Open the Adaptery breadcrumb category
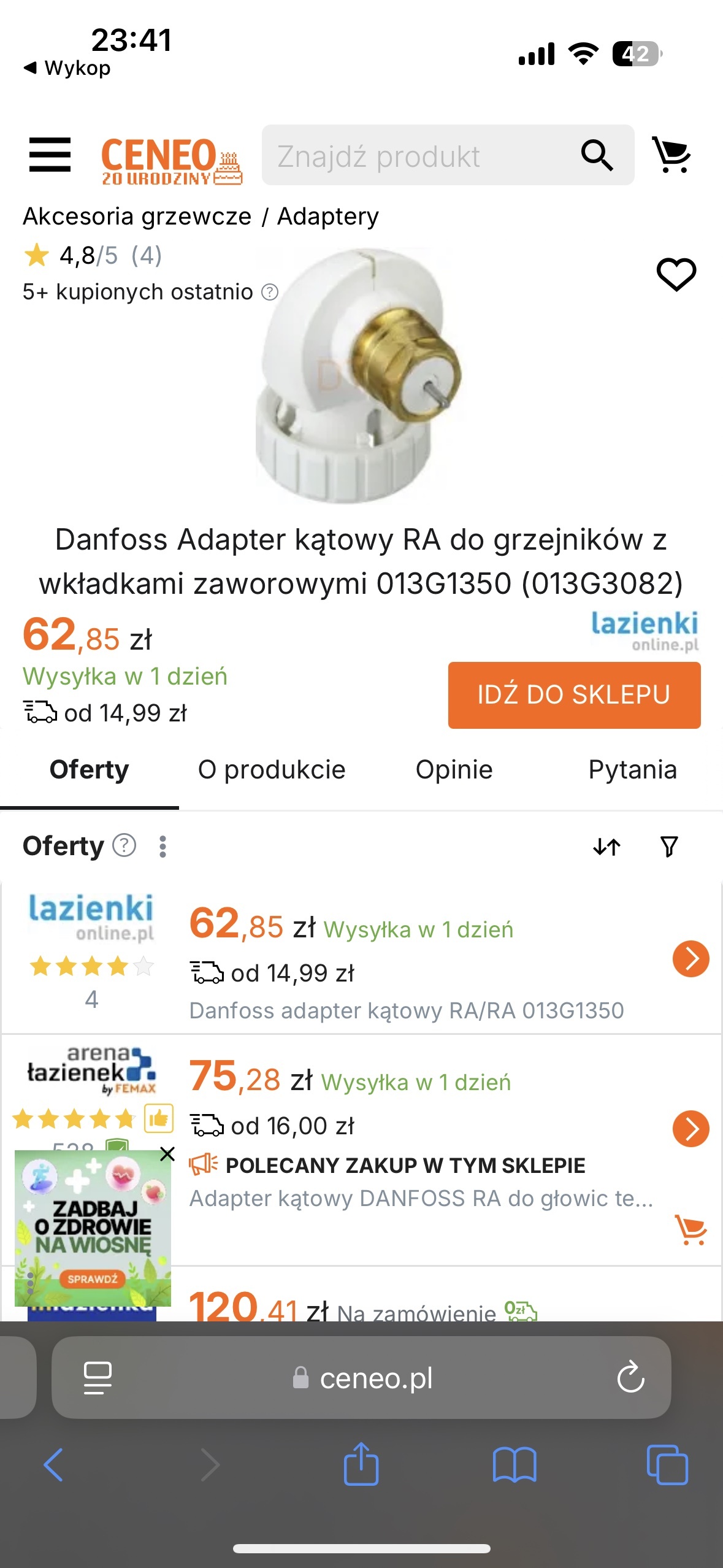The image size is (723, 1568). pyautogui.click(x=328, y=217)
